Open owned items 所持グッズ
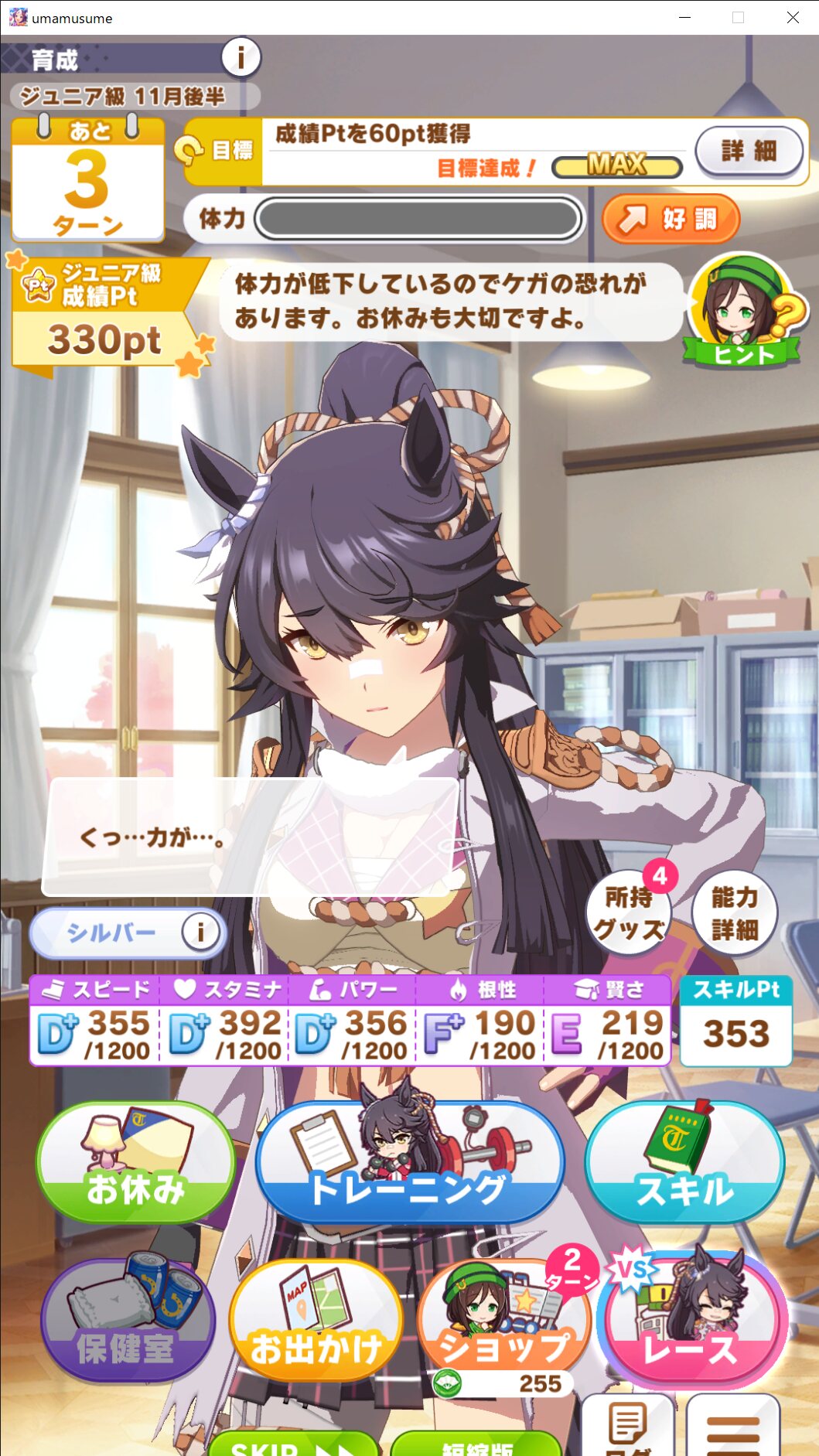Viewport: 819px width, 1456px height. coord(628,912)
